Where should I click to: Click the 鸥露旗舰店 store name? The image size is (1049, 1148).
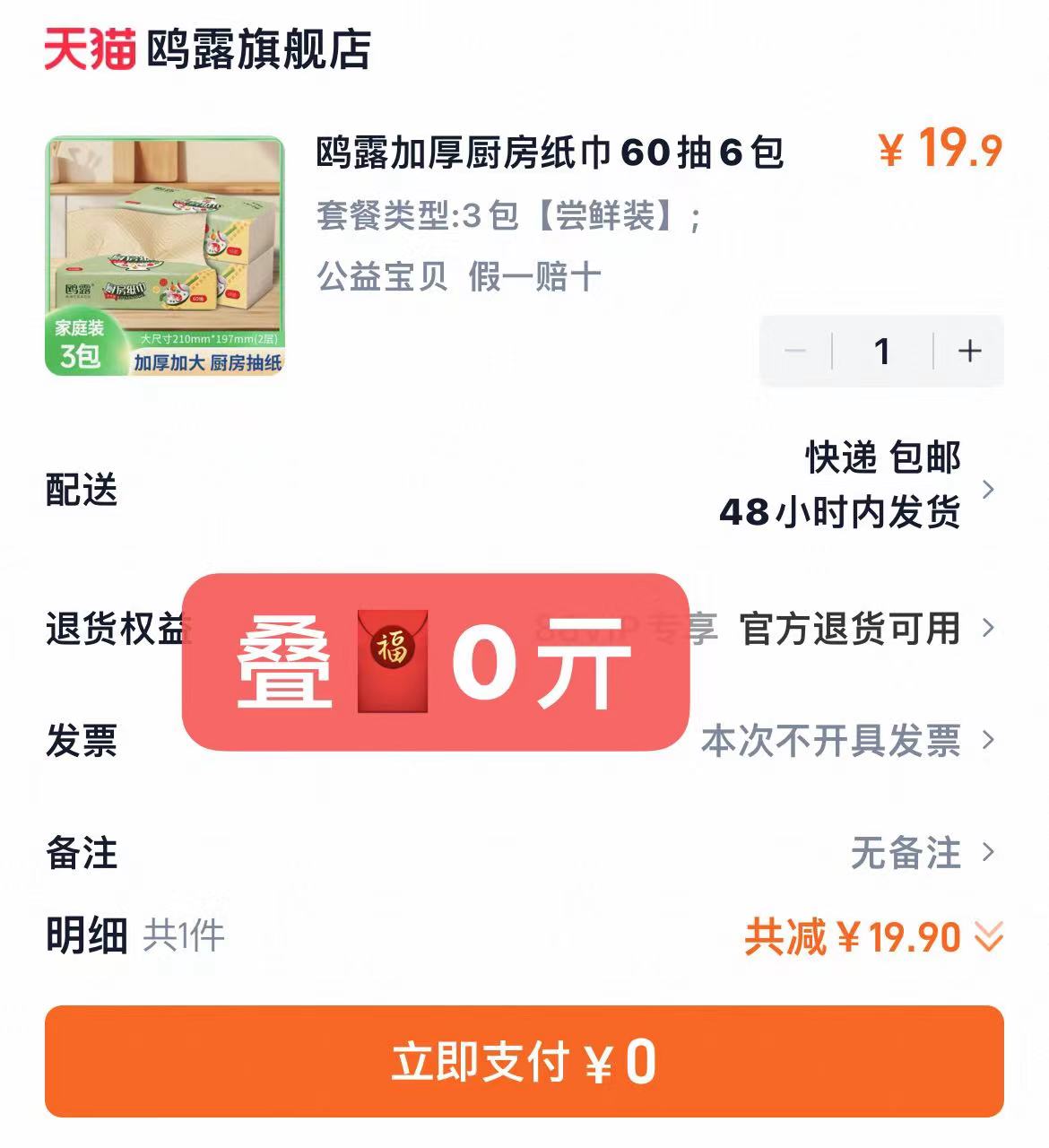coord(260,49)
